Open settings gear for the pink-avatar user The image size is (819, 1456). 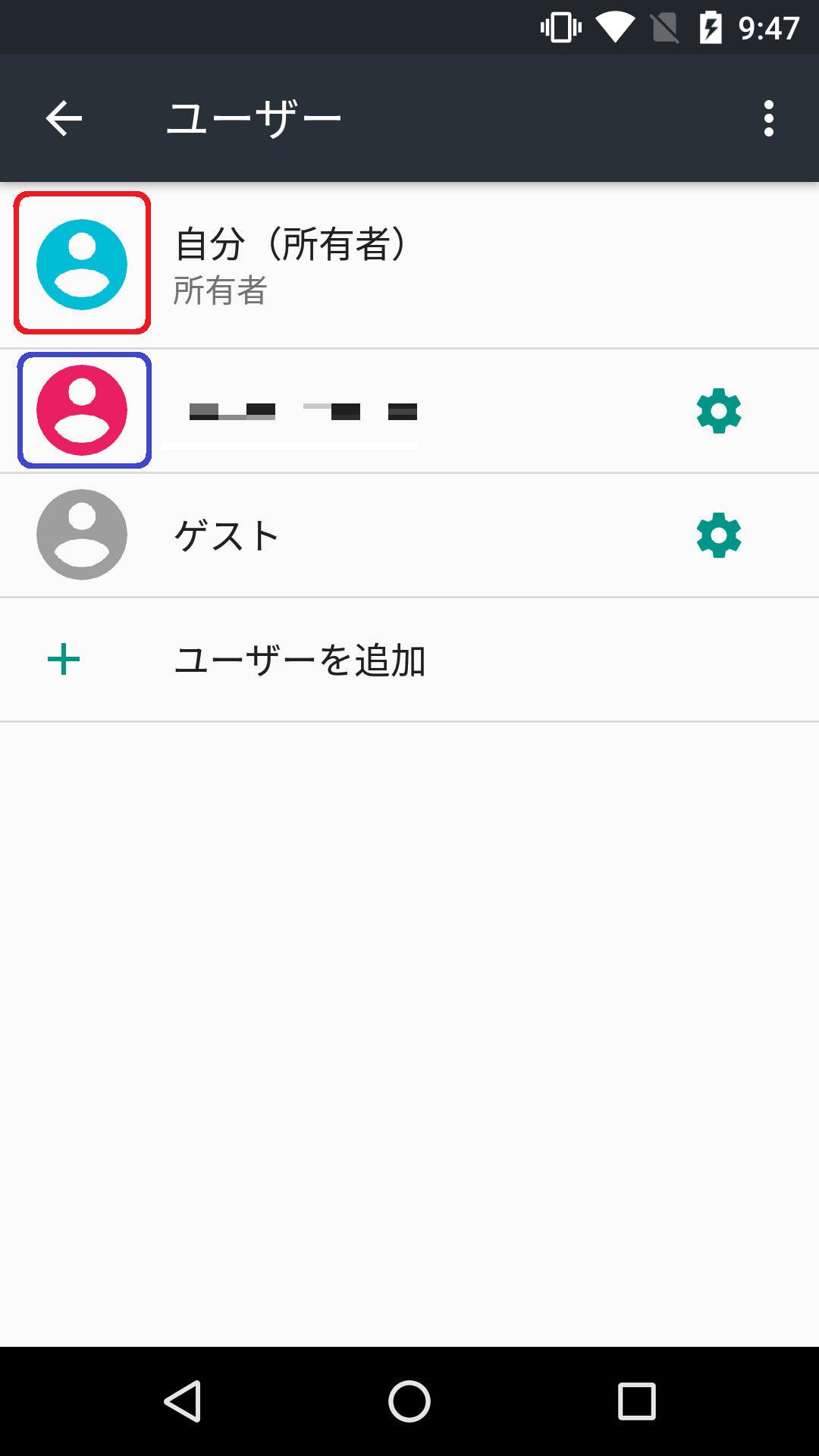click(719, 411)
